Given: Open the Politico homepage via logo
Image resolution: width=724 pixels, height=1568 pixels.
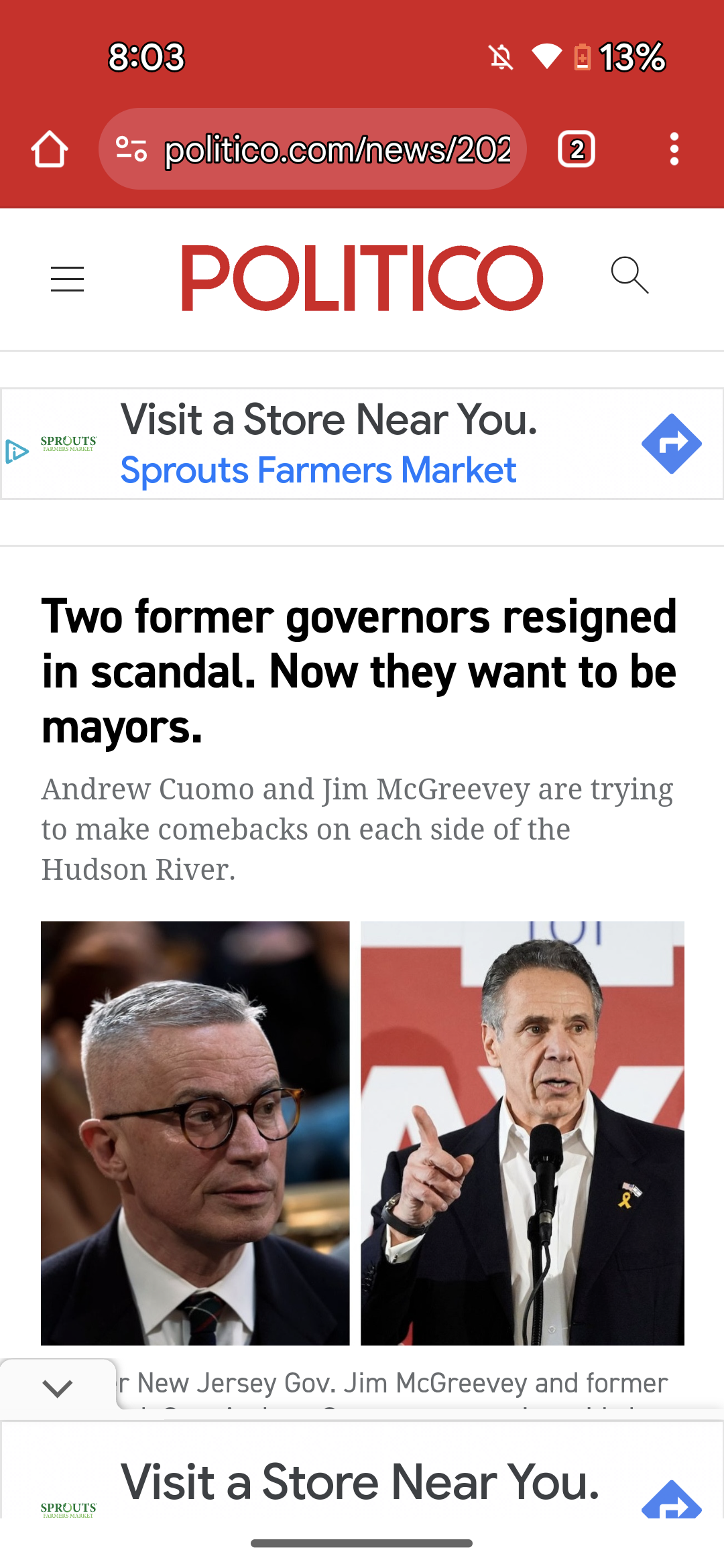Looking at the screenshot, I should click(x=362, y=278).
